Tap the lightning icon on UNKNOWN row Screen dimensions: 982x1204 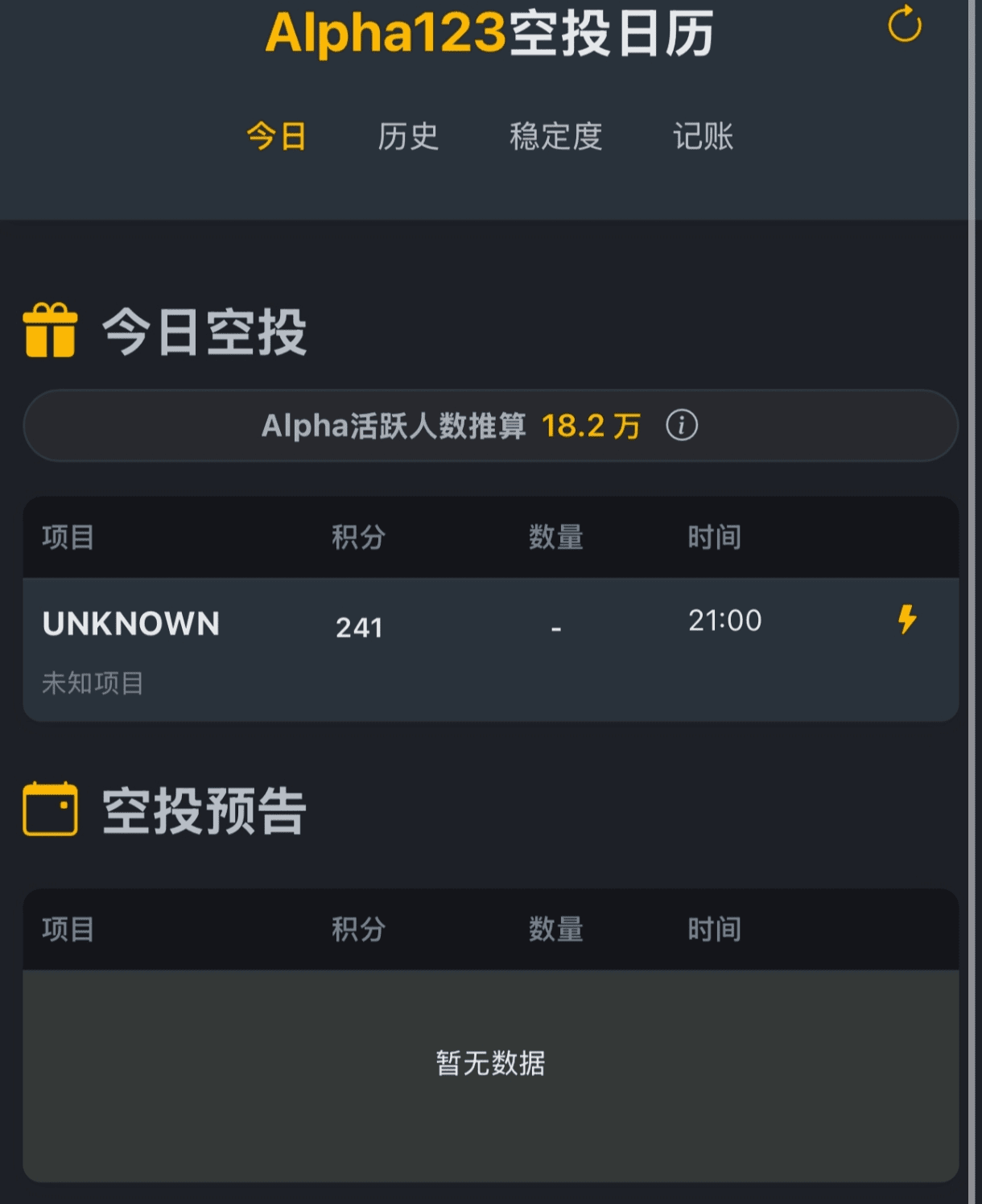coord(907,620)
